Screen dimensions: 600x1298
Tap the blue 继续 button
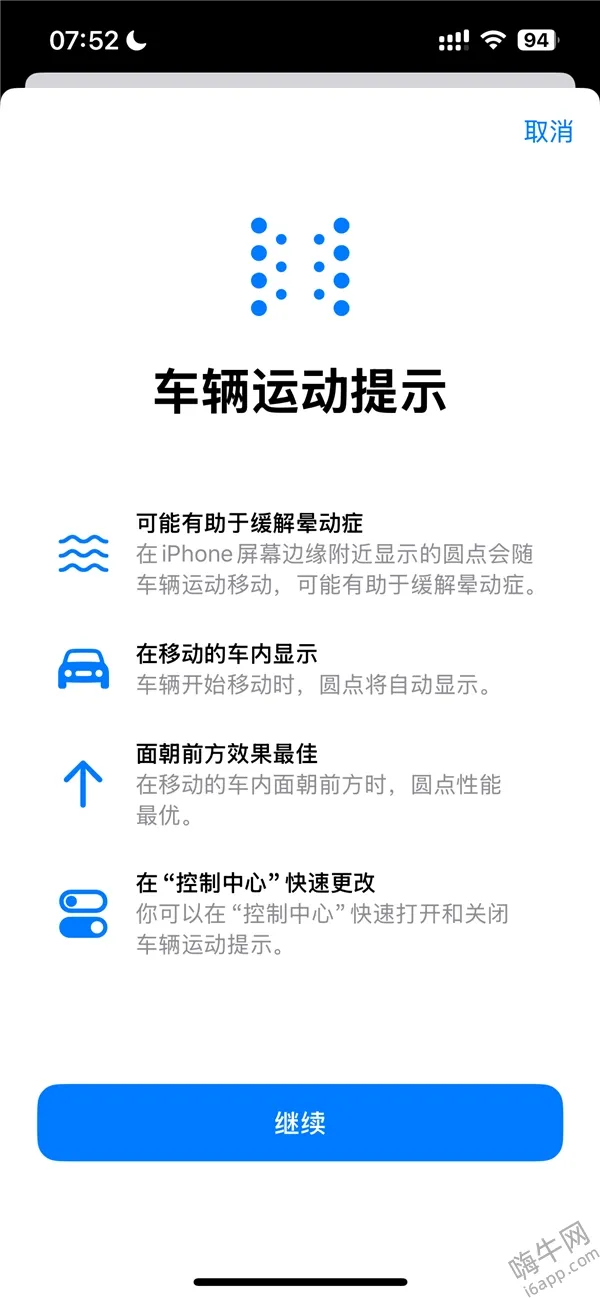(300, 1122)
